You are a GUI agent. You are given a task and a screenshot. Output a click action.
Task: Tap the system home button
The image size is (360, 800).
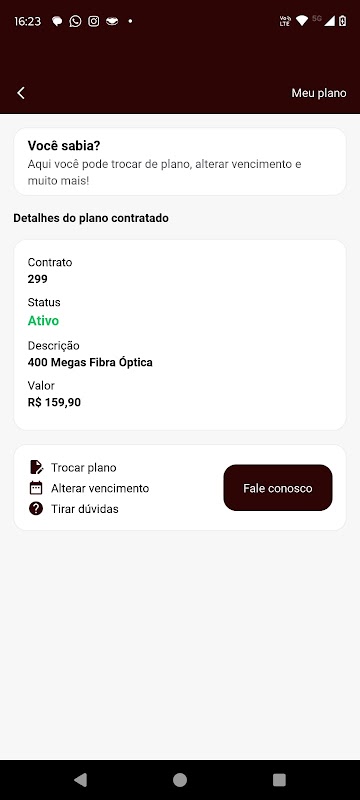[x=179, y=780]
